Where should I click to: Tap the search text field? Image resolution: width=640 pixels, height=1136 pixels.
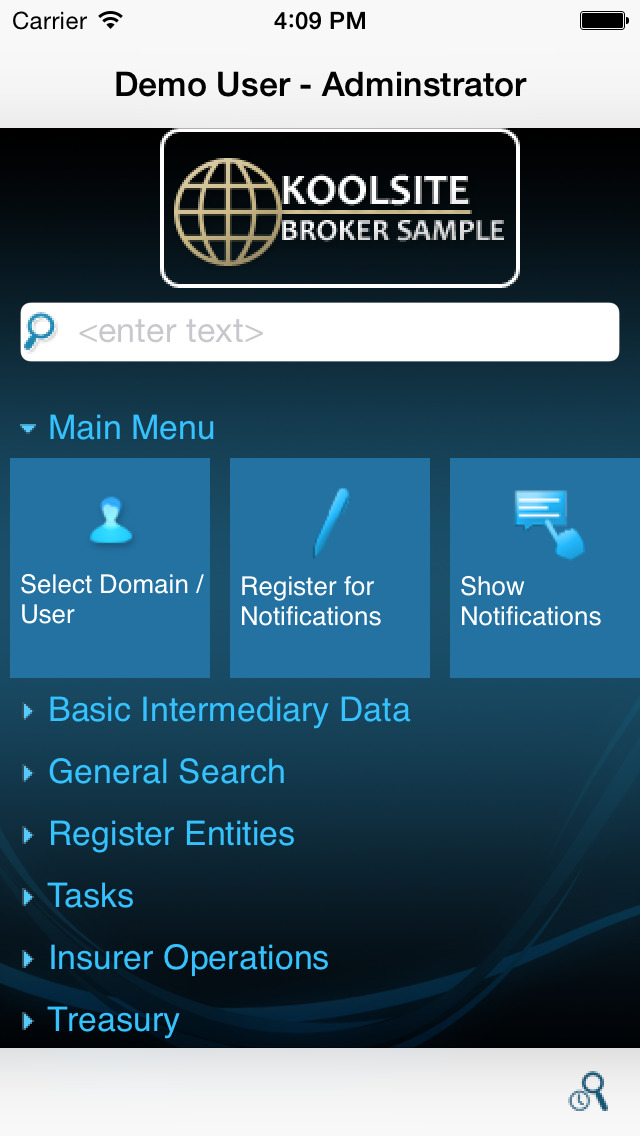click(x=320, y=332)
